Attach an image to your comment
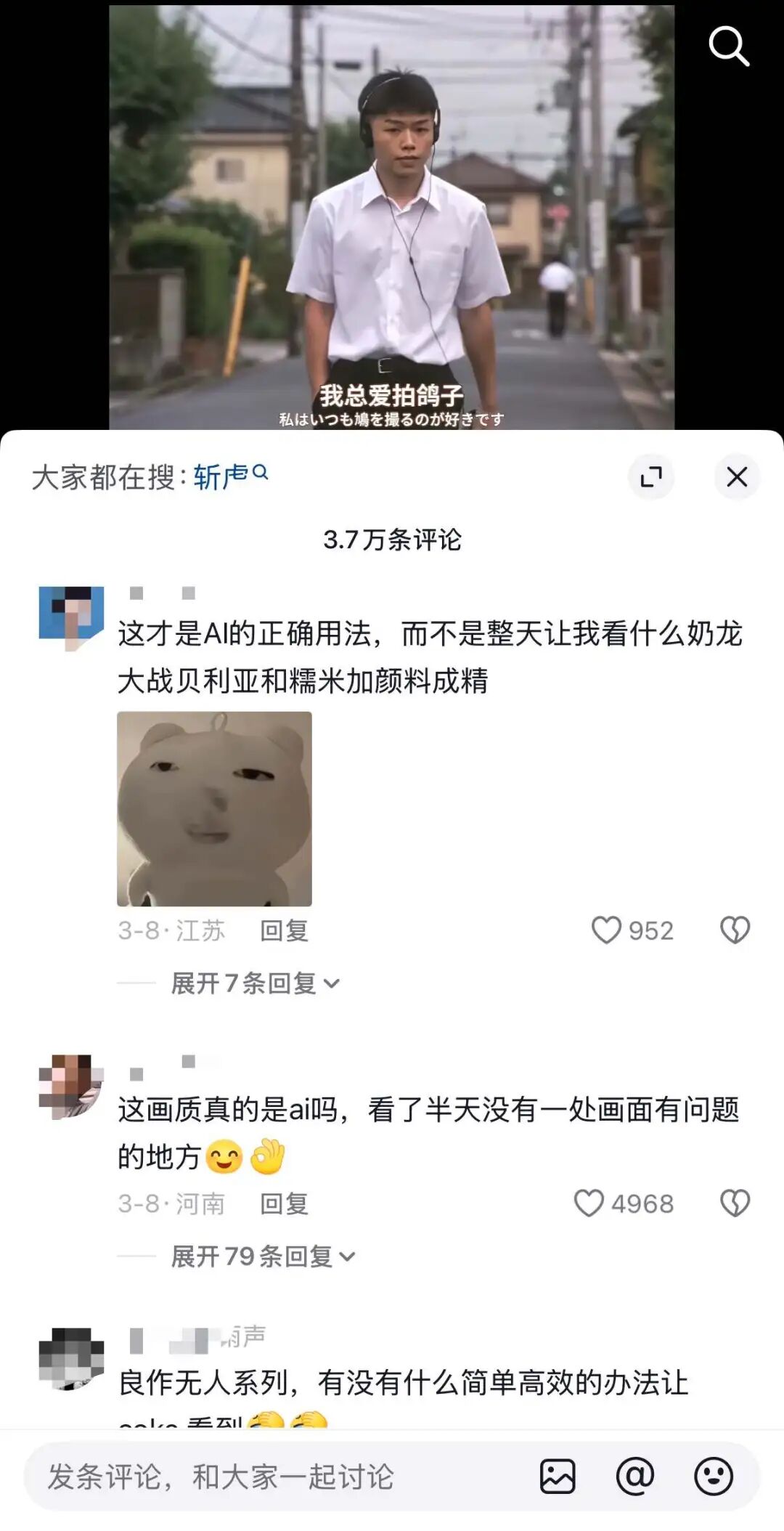The width and height of the screenshot is (784, 1531). pos(558,1477)
